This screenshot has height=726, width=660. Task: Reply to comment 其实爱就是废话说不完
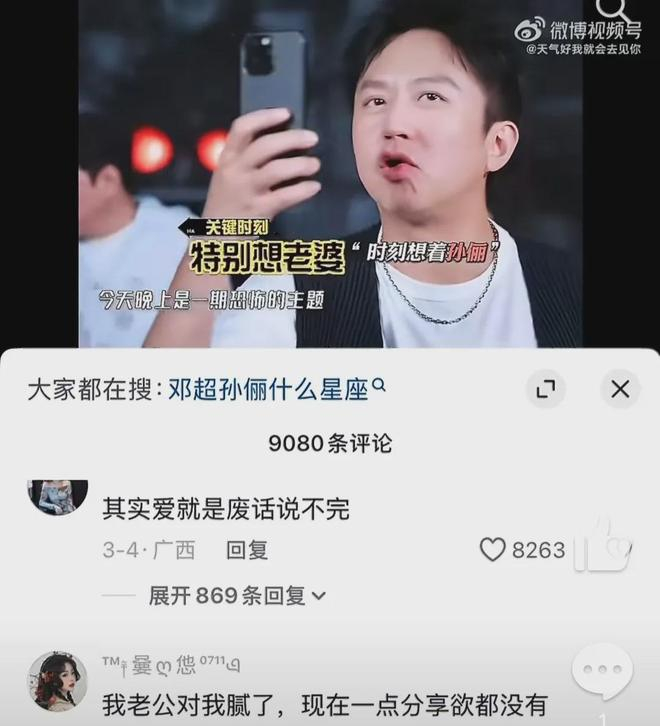[246, 549]
